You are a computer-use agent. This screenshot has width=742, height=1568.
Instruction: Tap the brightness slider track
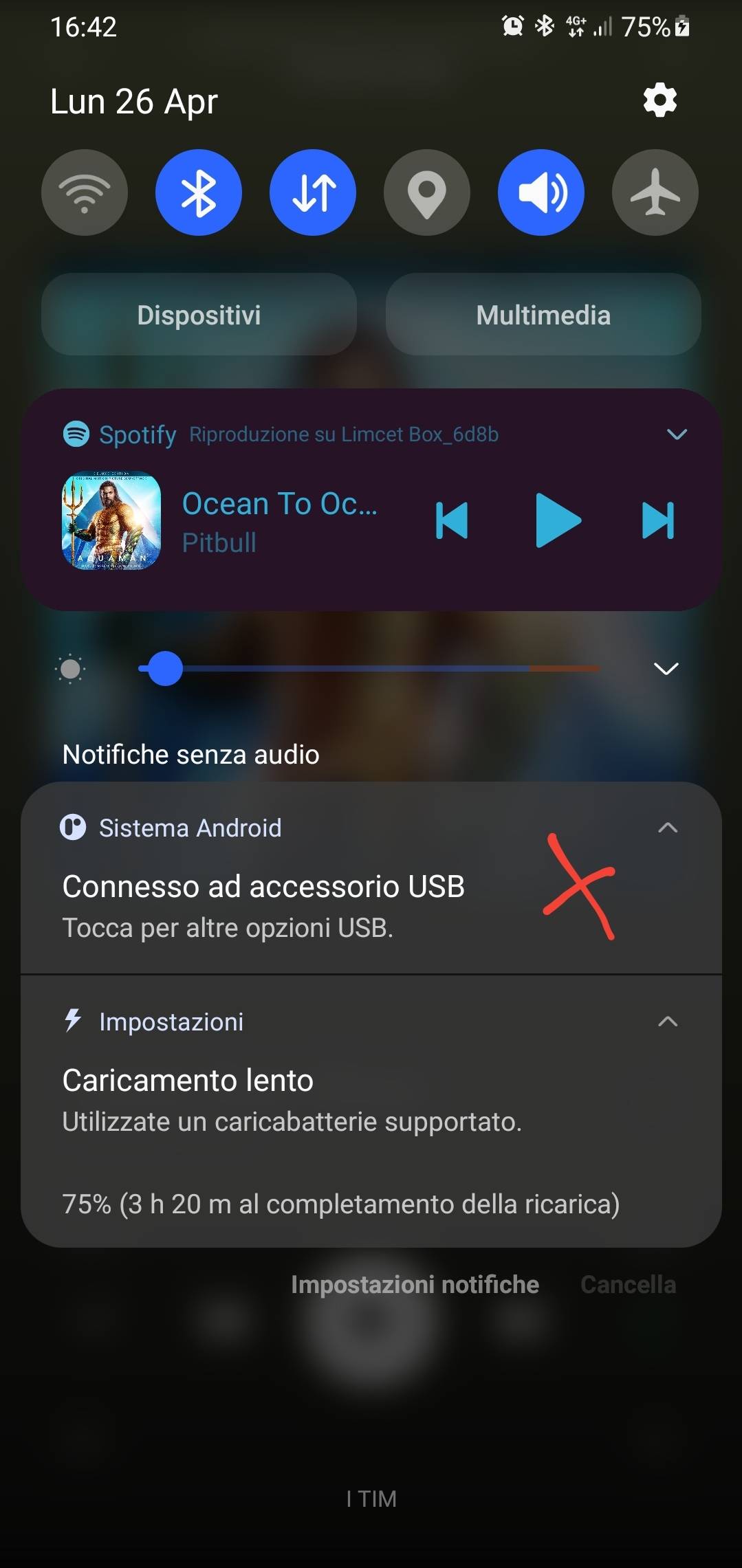point(369,669)
